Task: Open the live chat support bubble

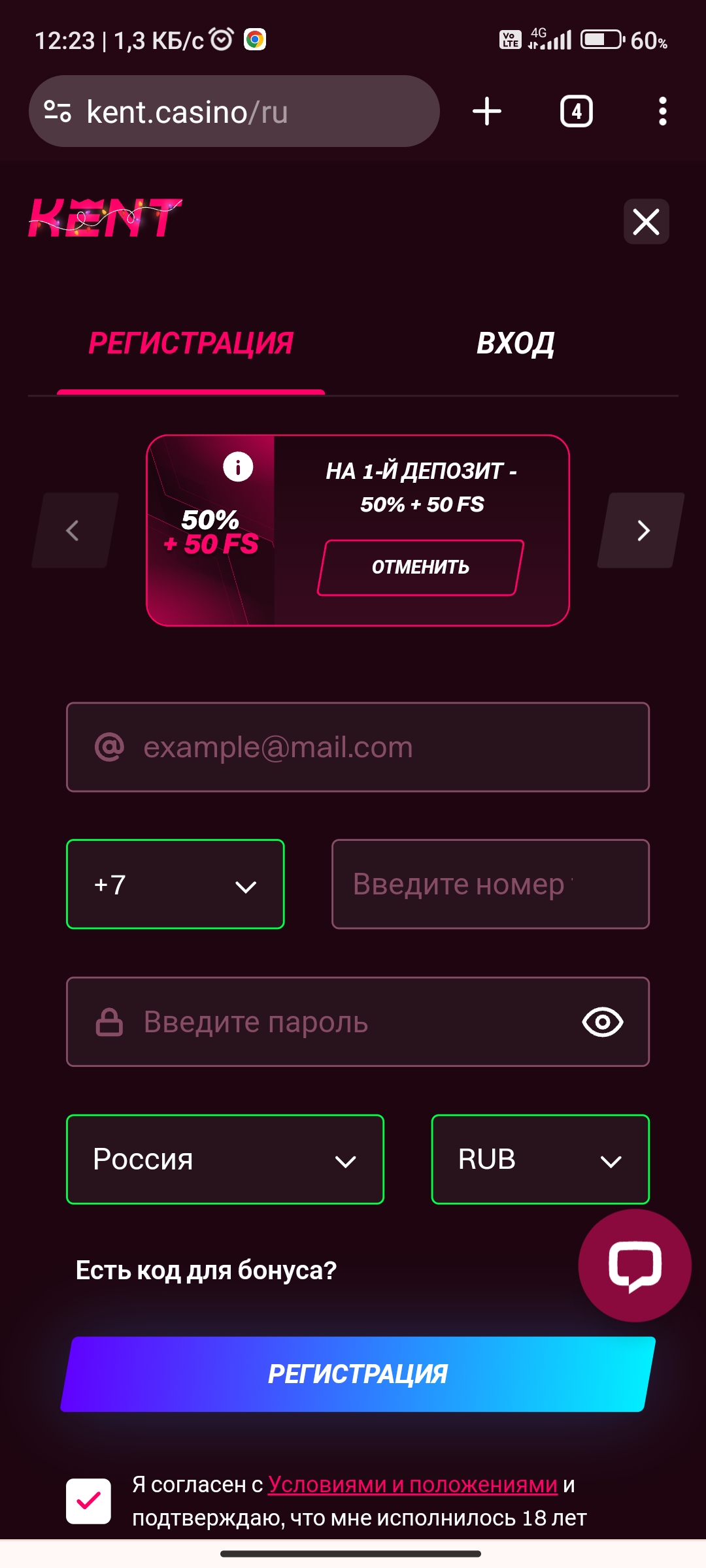Action: click(634, 1266)
